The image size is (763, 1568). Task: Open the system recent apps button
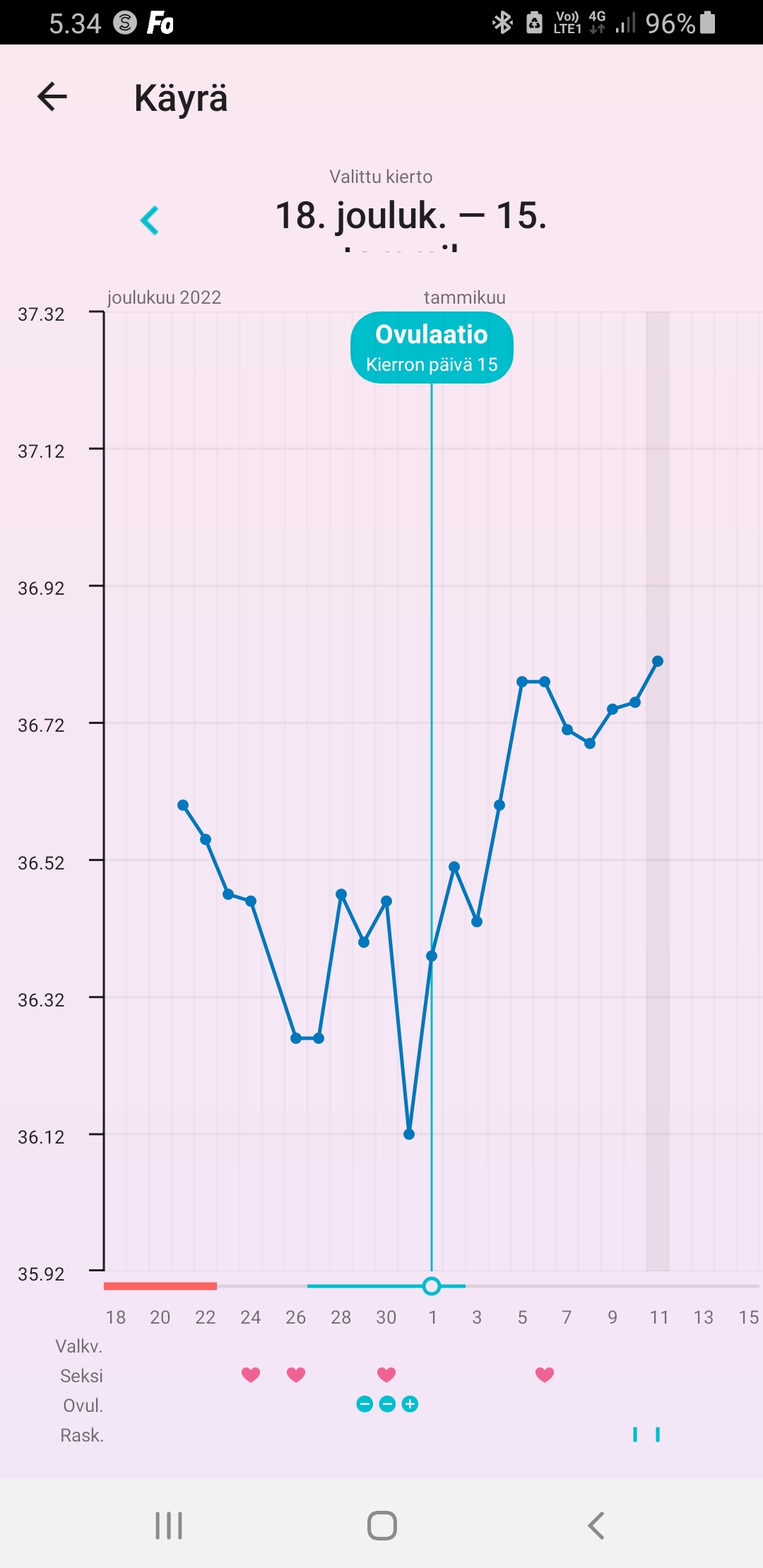tap(169, 1526)
